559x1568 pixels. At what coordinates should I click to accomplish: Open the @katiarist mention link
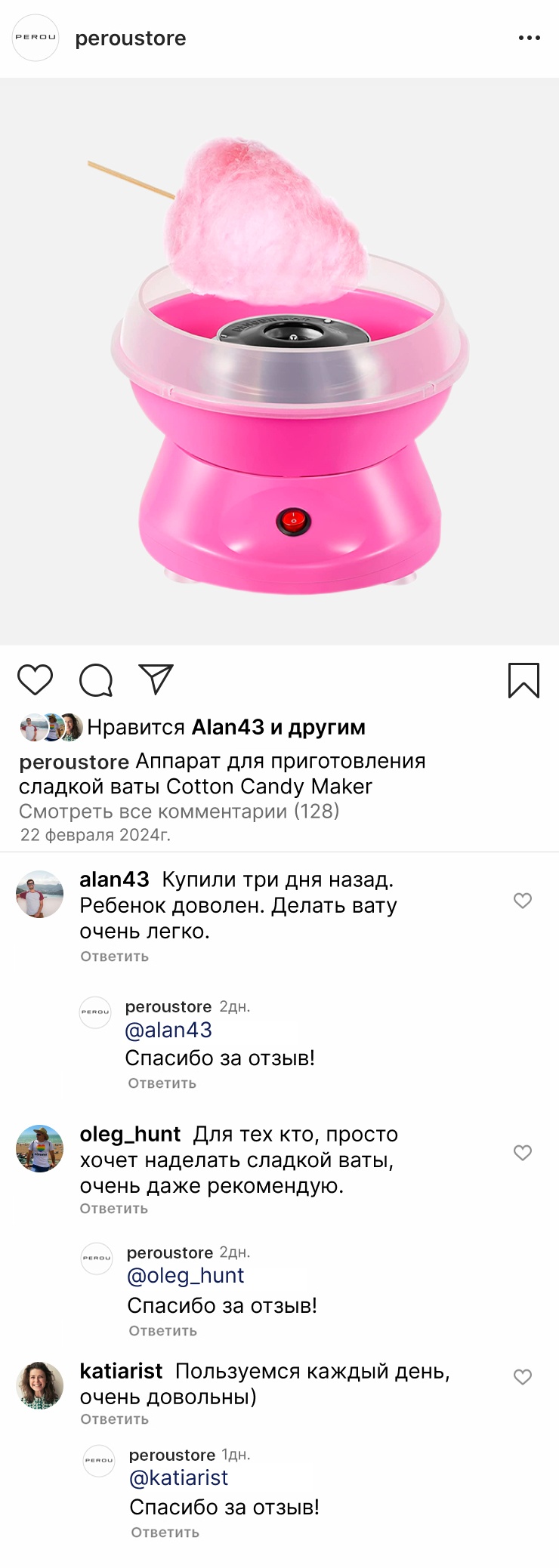point(178,1478)
